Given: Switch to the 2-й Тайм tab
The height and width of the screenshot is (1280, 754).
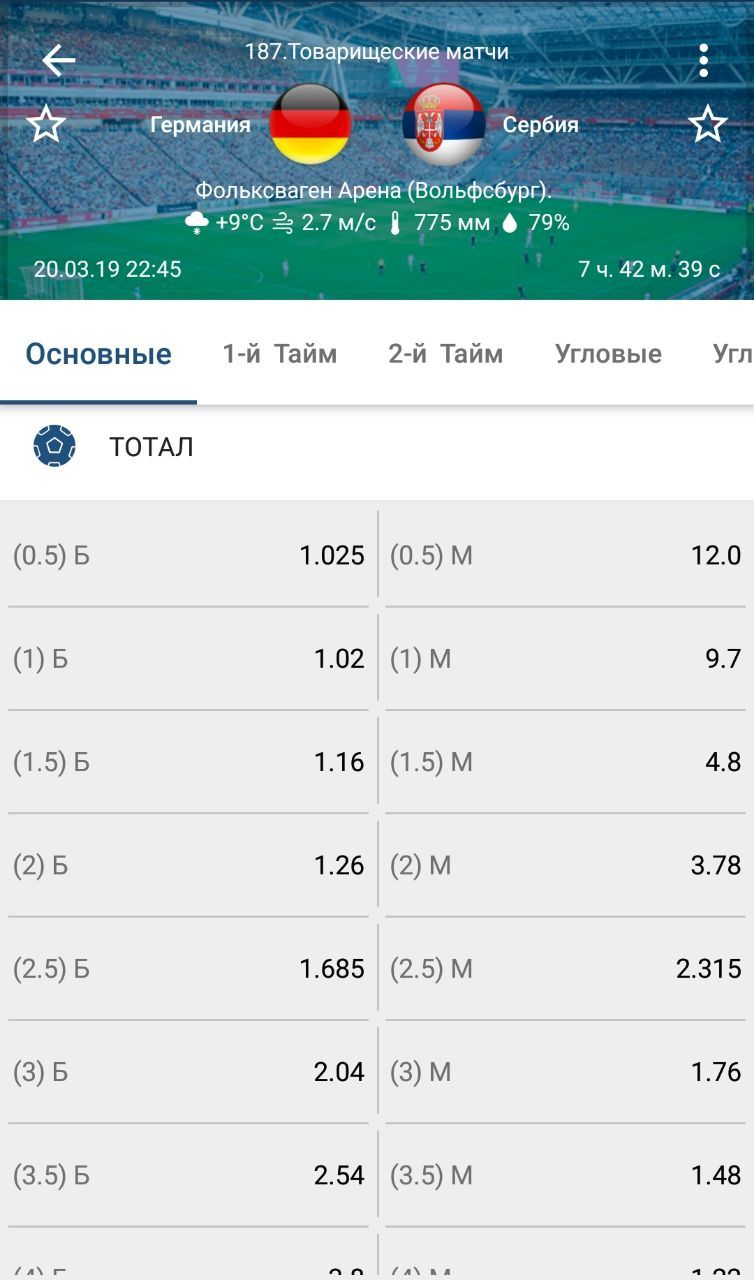Looking at the screenshot, I should [x=445, y=354].
